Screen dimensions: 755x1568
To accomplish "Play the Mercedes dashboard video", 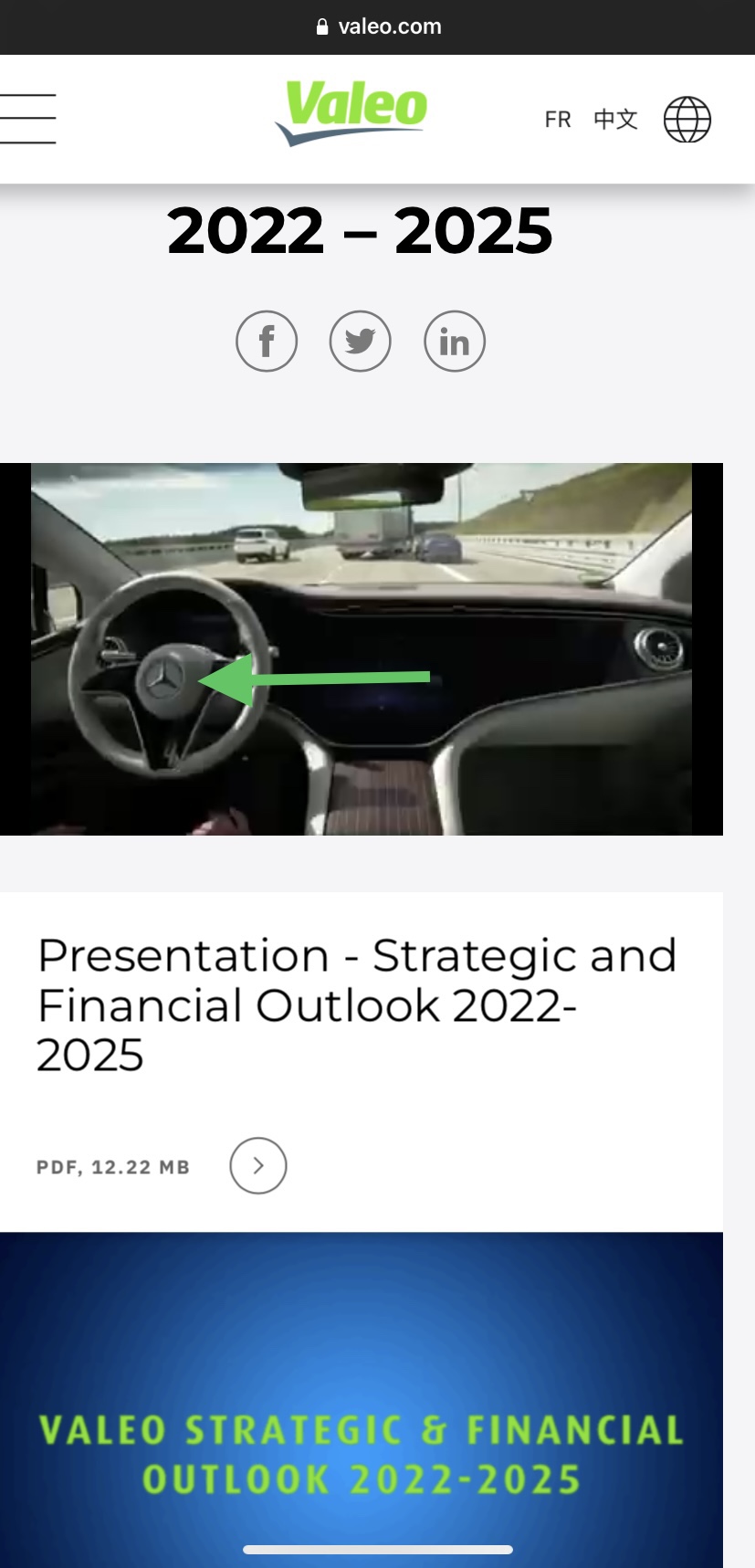I will (x=362, y=649).
